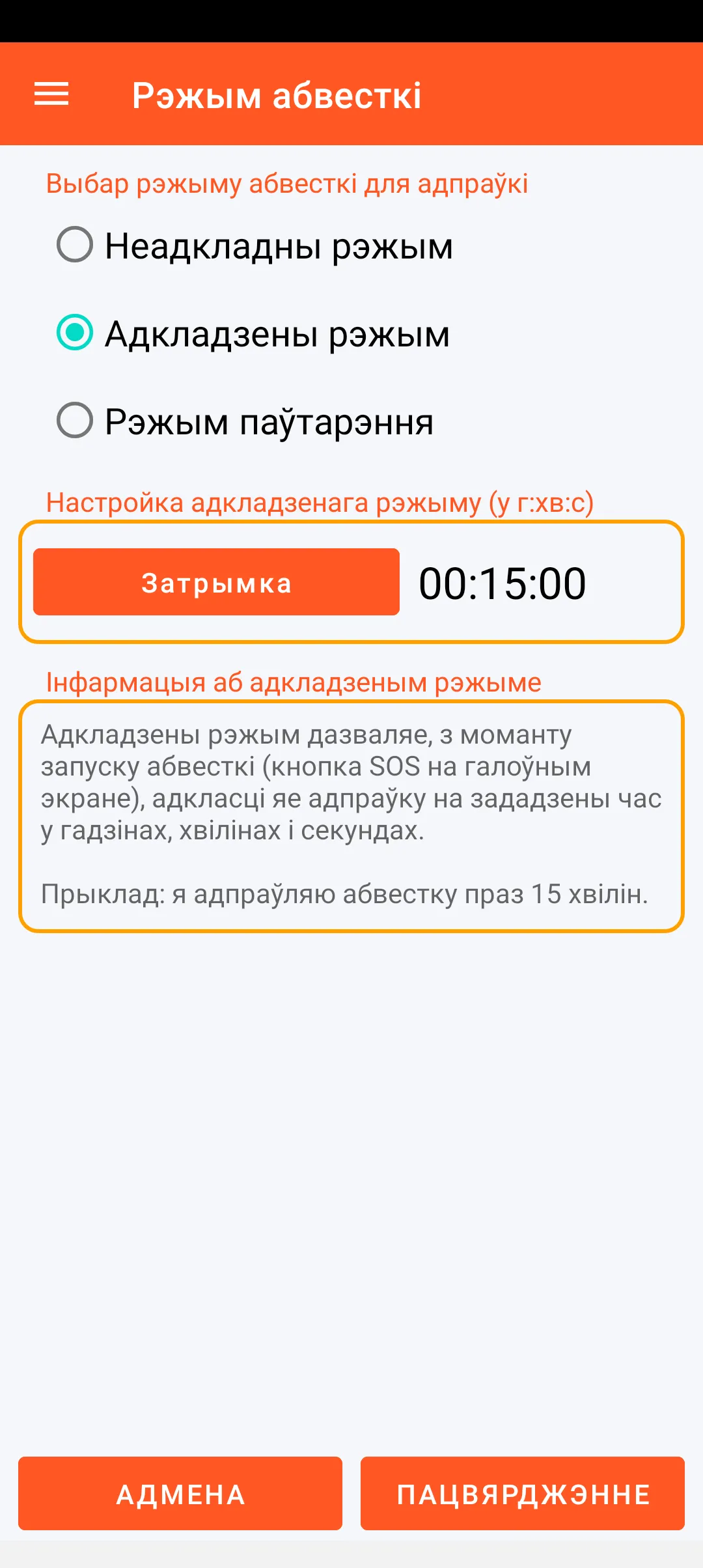
Task: Confirm with the ПАЦВЯРДЖЭННЕ button
Action: click(523, 1494)
